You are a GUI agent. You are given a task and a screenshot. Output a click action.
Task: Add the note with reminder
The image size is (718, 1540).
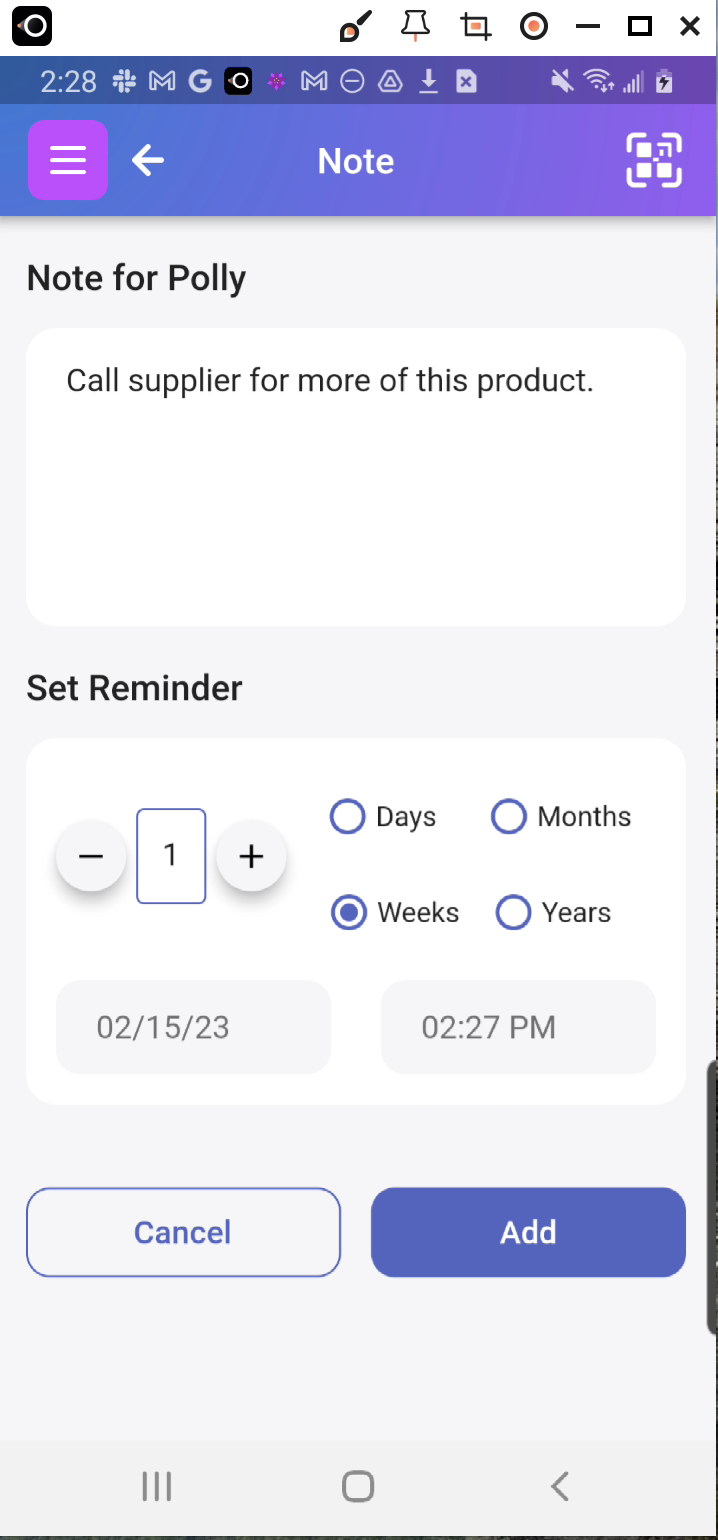click(x=528, y=1232)
